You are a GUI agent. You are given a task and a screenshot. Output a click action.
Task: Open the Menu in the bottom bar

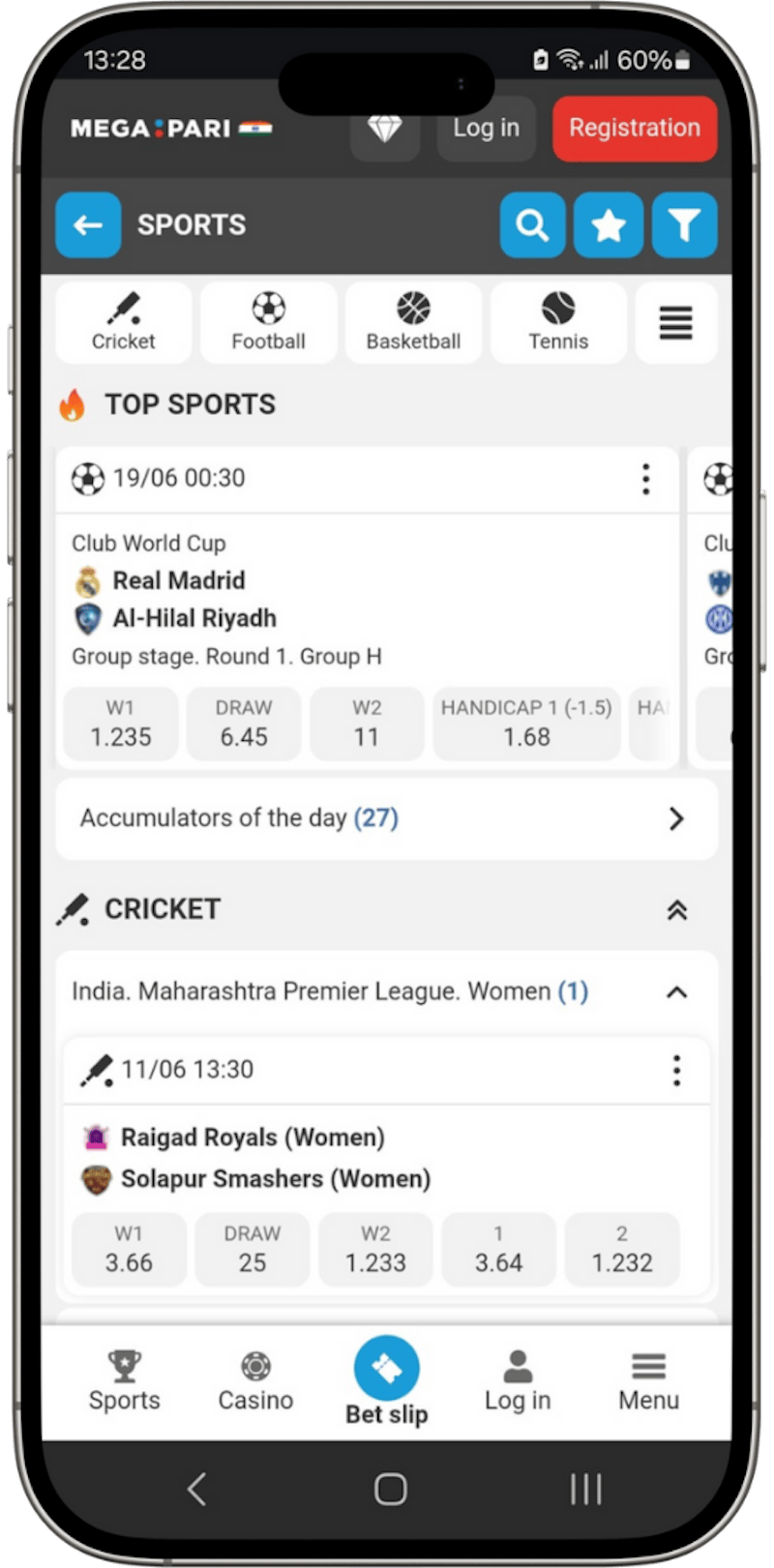point(648,1381)
